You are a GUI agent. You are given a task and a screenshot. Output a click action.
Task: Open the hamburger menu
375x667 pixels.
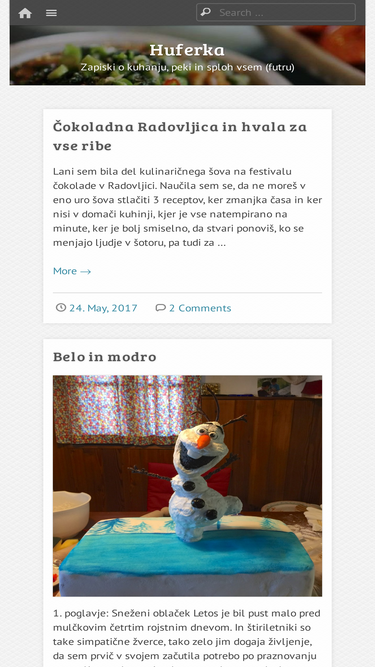tap(51, 13)
